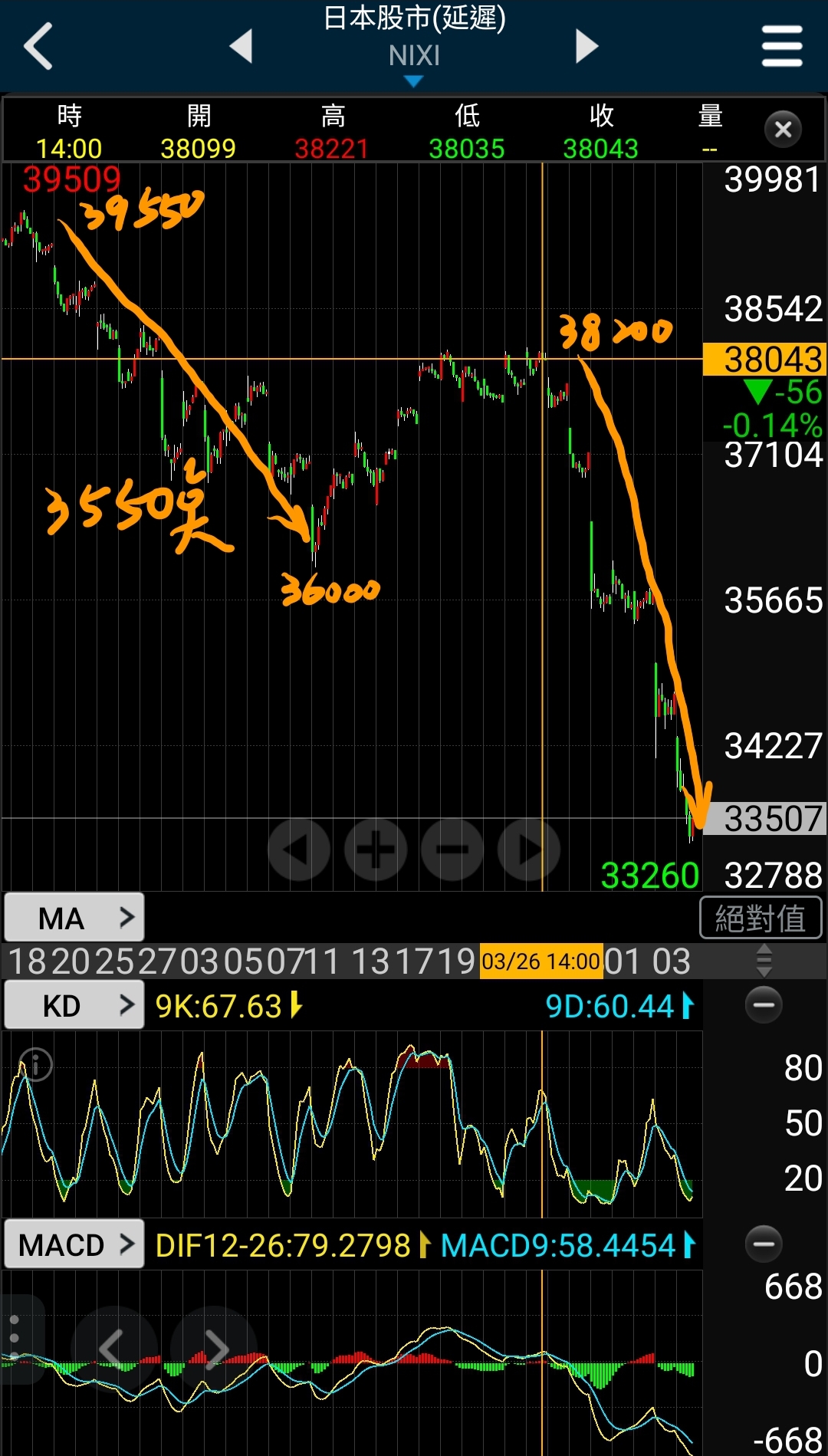Screen dimensions: 828x1456
Task: Tap the resize handle beside the date axis
Action: [764, 961]
